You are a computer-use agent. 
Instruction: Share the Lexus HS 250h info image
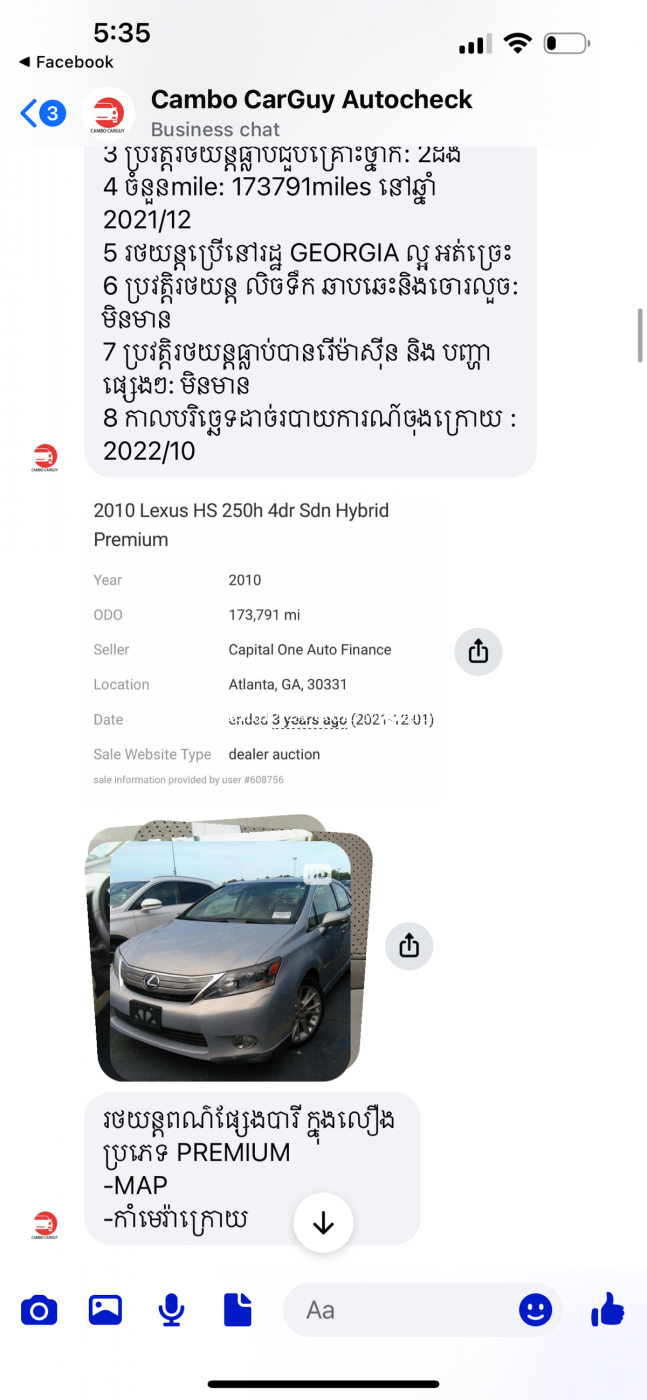pyautogui.click(x=478, y=652)
